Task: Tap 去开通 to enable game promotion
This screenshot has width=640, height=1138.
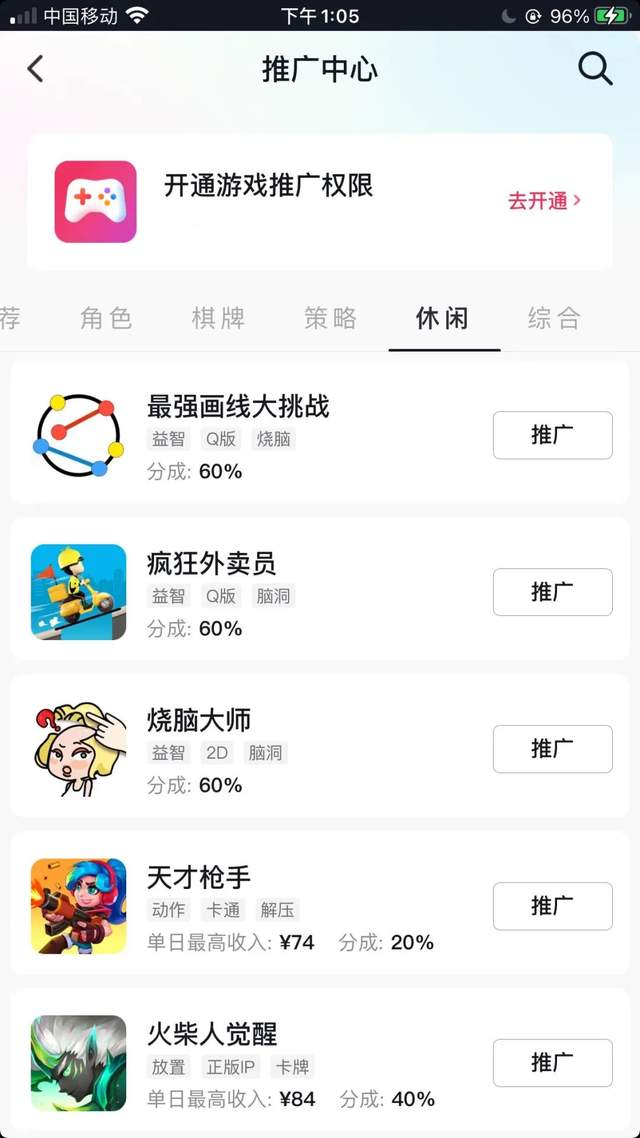Action: [544, 201]
